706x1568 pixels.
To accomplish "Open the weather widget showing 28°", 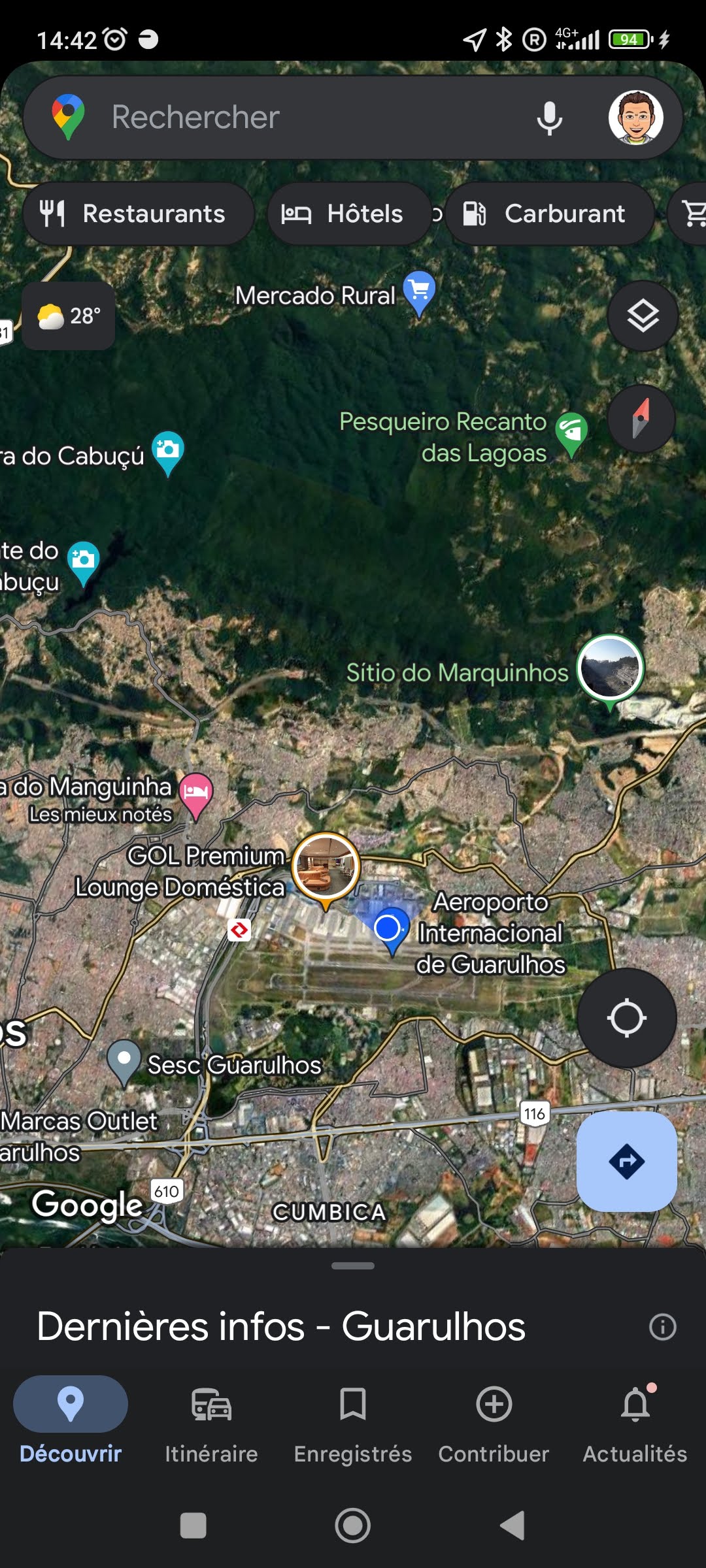I will (69, 316).
